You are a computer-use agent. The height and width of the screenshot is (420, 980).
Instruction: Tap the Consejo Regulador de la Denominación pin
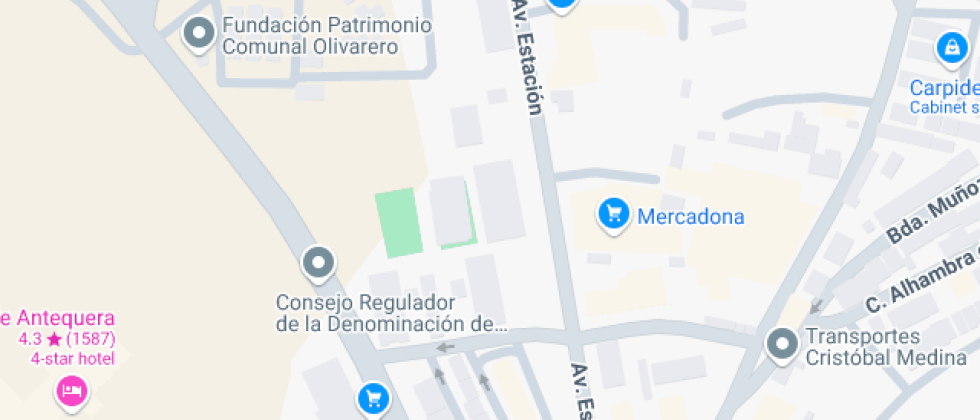click(319, 263)
